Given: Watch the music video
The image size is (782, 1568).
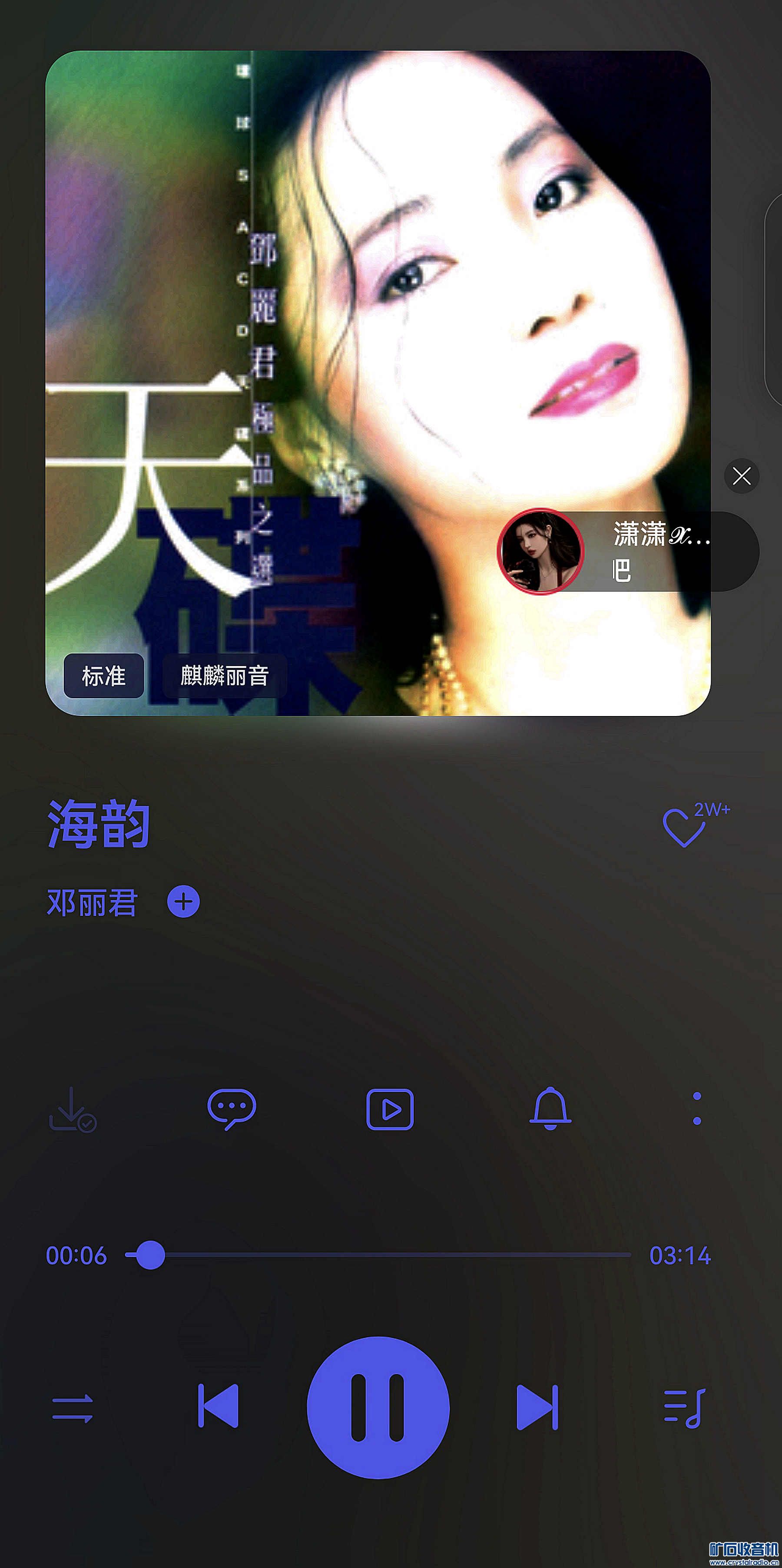Looking at the screenshot, I should [390, 1109].
